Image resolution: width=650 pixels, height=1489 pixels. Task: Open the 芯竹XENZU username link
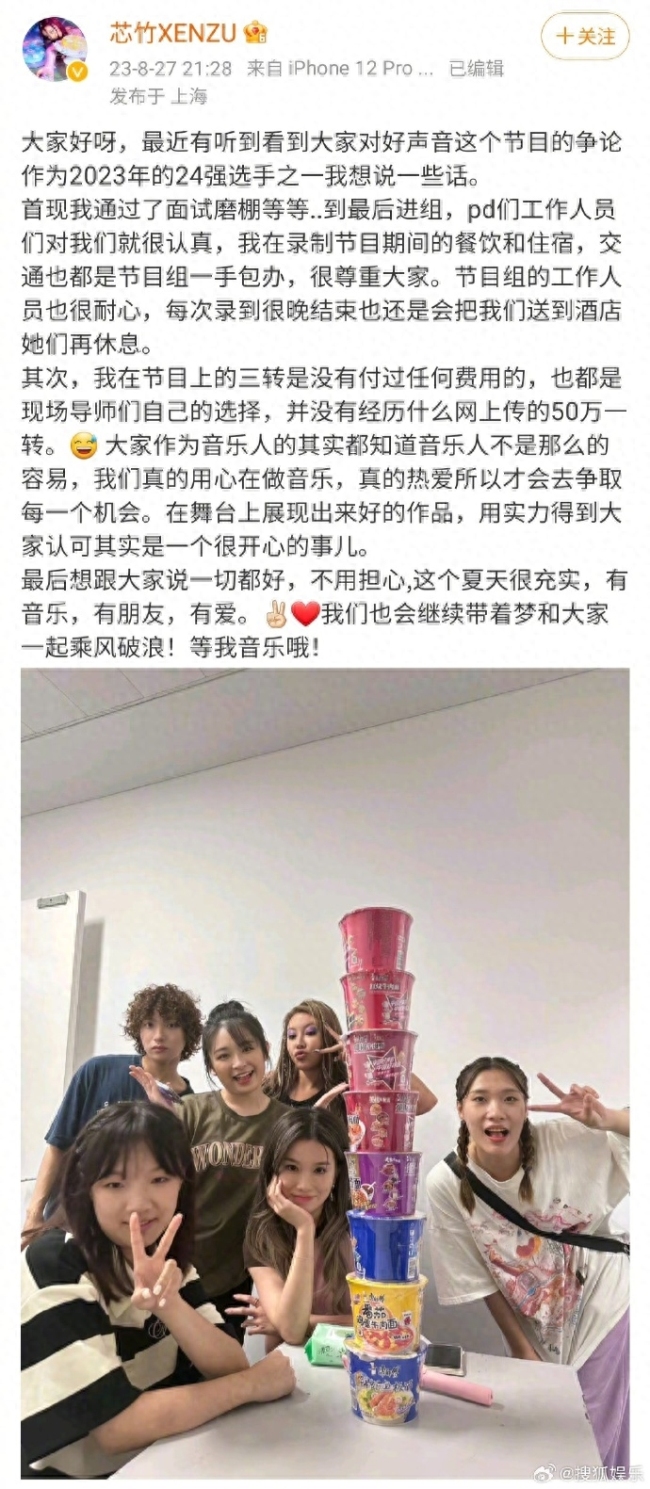point(174,33)
